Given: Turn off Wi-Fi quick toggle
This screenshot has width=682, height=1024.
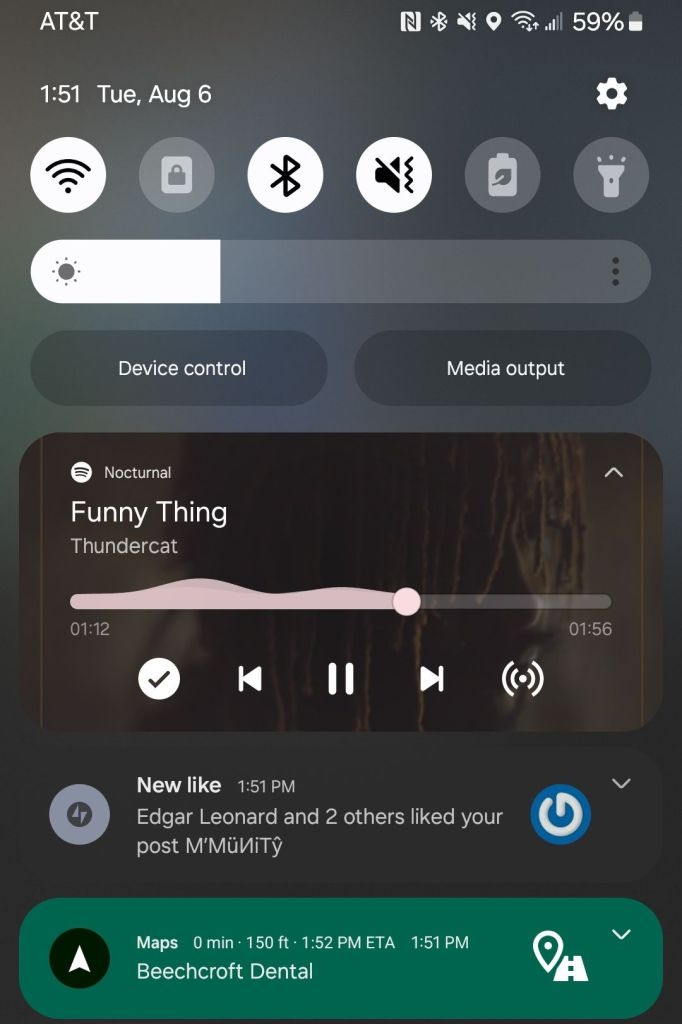Looking at the screenshot, I should pos(69,176).
